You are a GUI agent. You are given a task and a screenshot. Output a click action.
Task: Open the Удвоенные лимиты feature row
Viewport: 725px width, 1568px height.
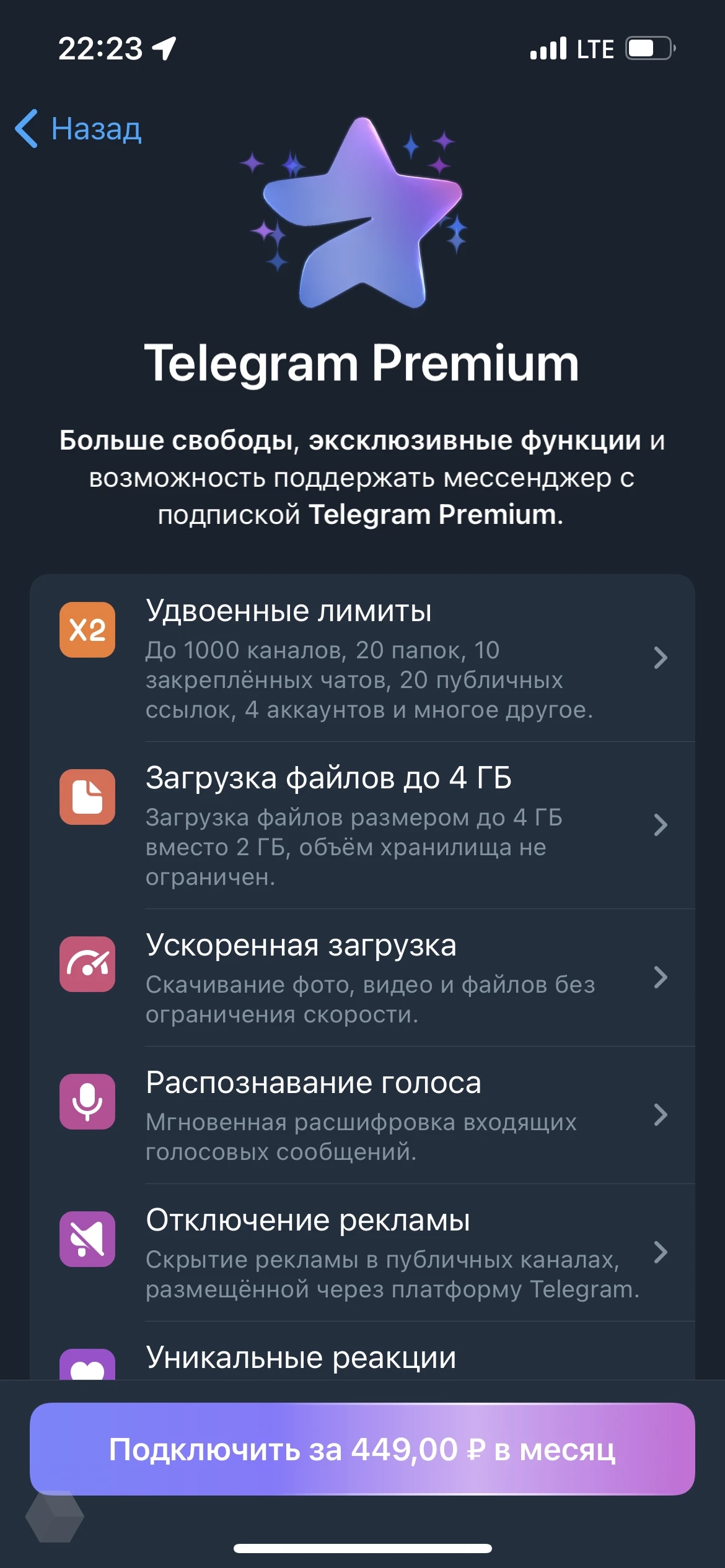(362, 658)
